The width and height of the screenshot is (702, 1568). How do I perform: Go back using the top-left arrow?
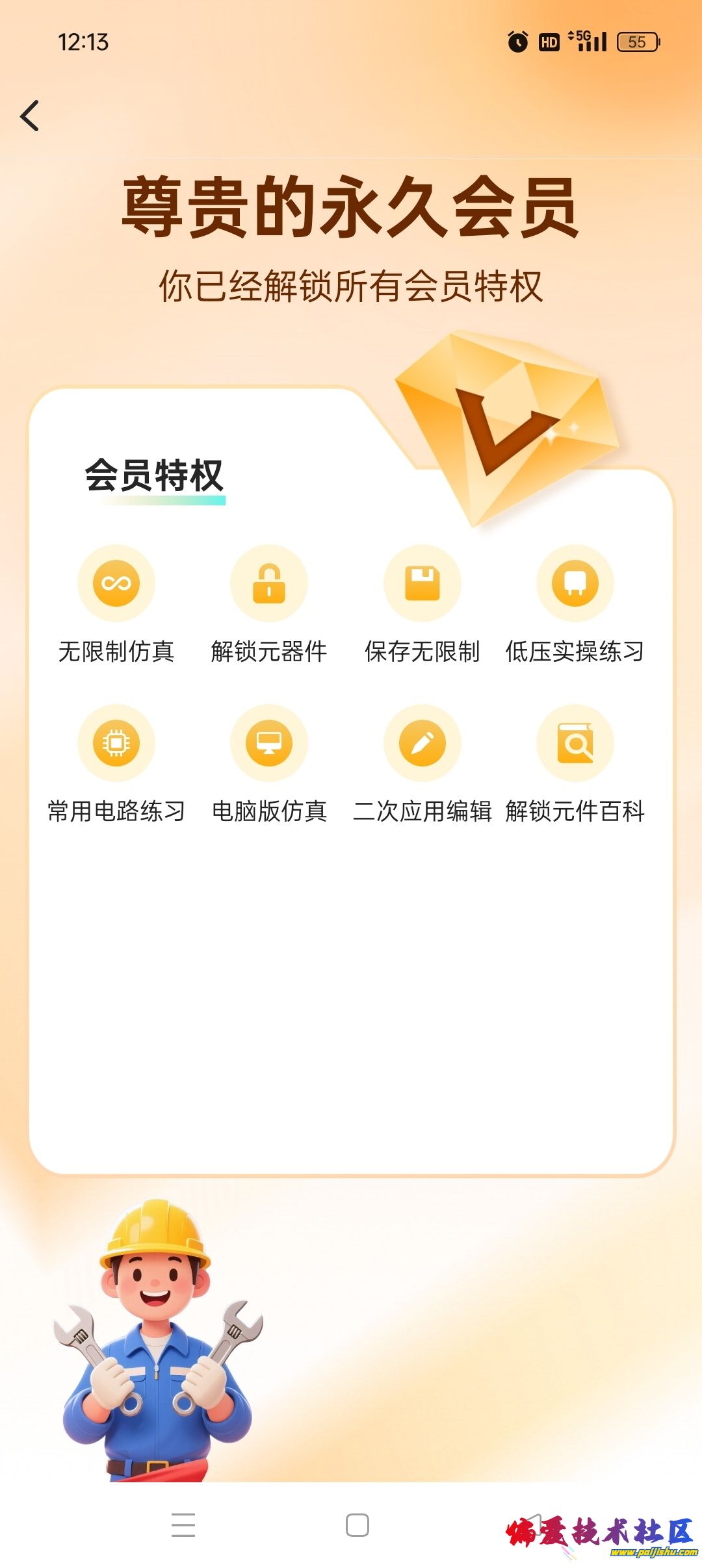pos(30,116)
